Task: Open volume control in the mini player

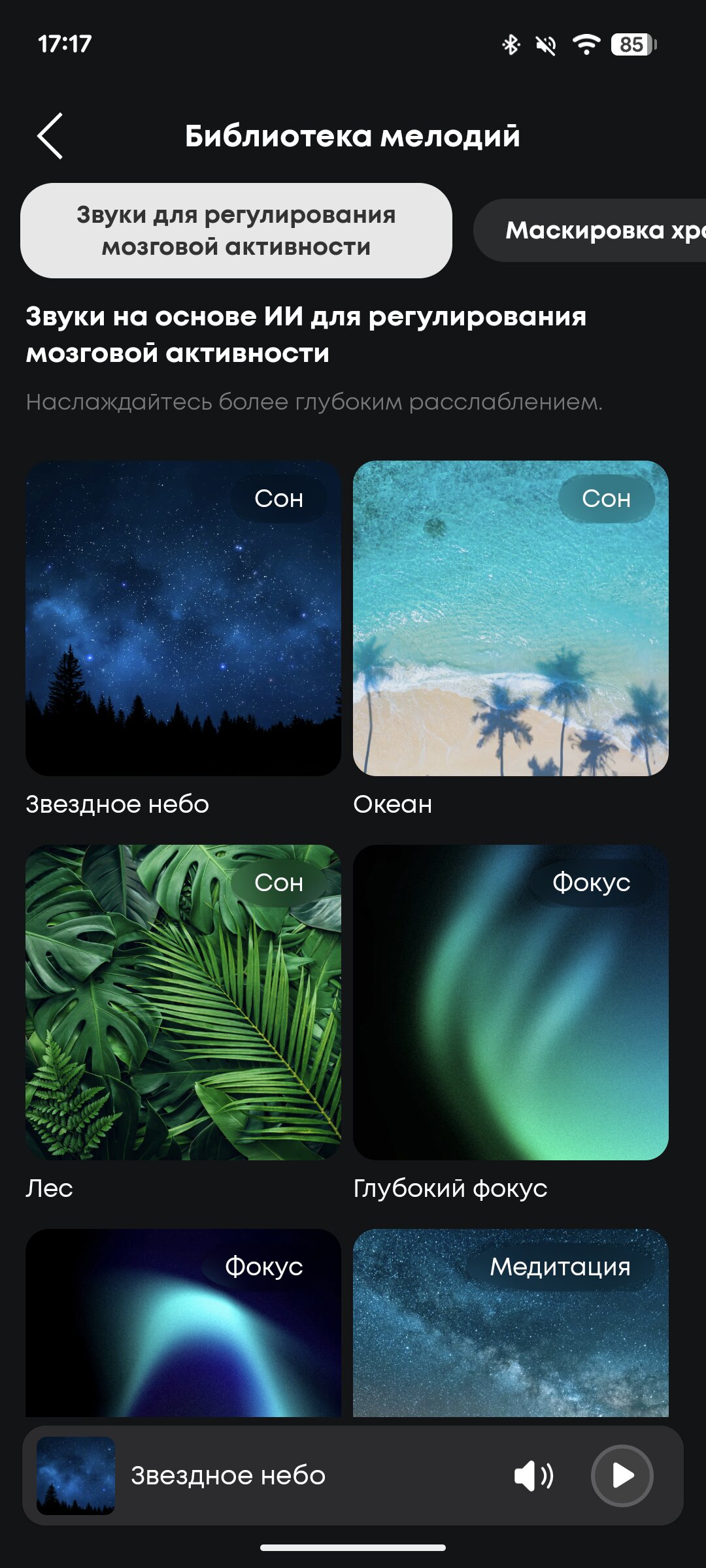Action: coord(533,1476)
